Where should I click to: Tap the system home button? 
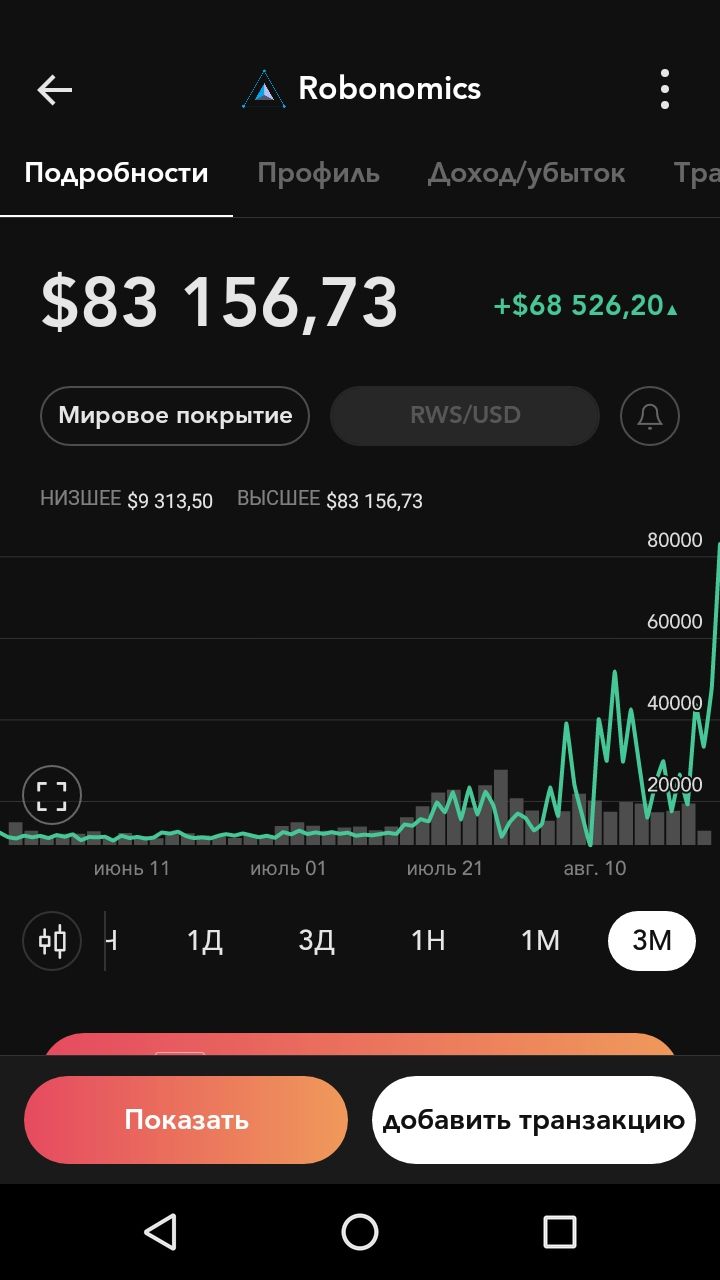tap(360, 1232)
